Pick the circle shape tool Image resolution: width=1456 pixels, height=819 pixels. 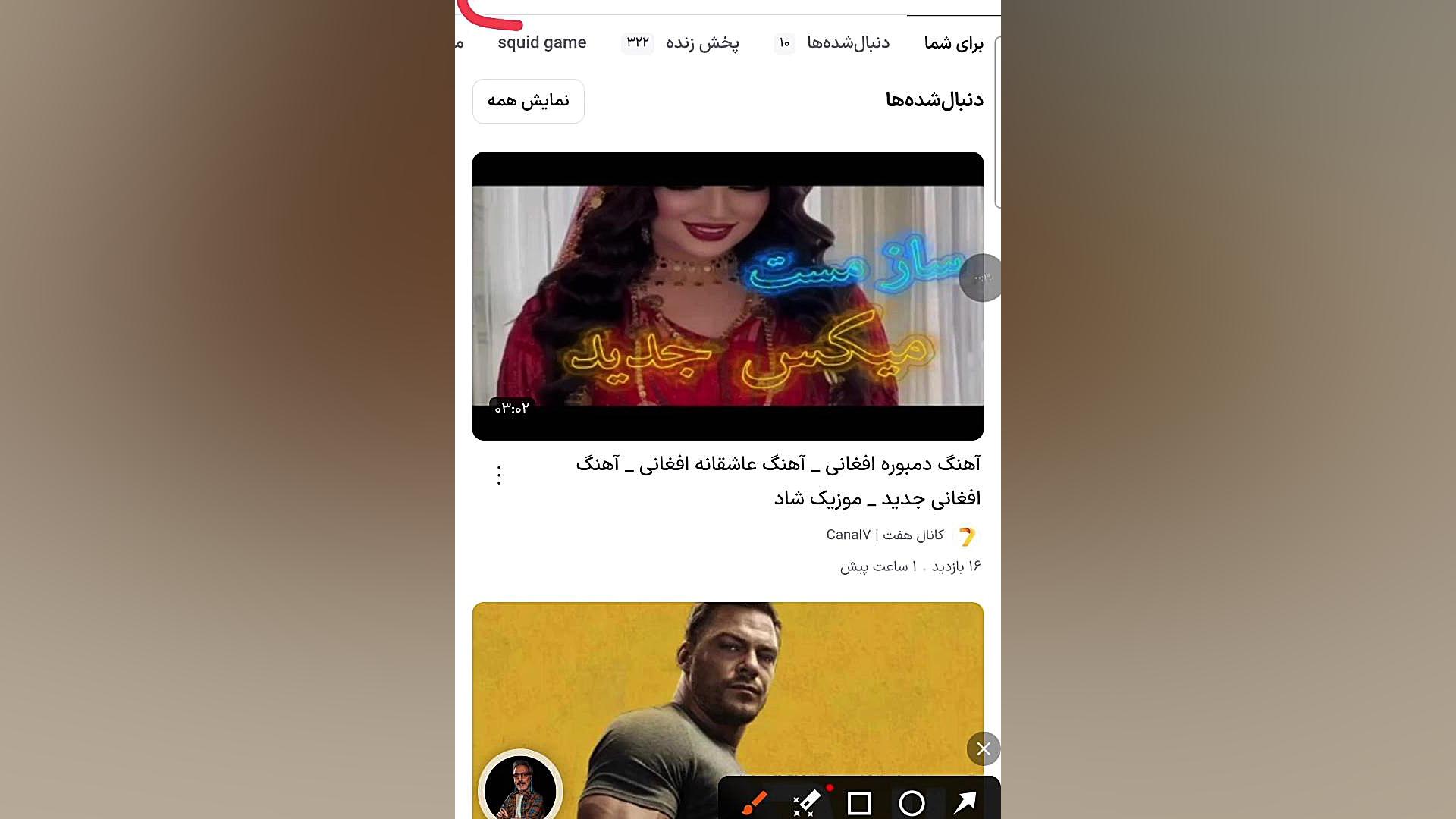point(912,802)
